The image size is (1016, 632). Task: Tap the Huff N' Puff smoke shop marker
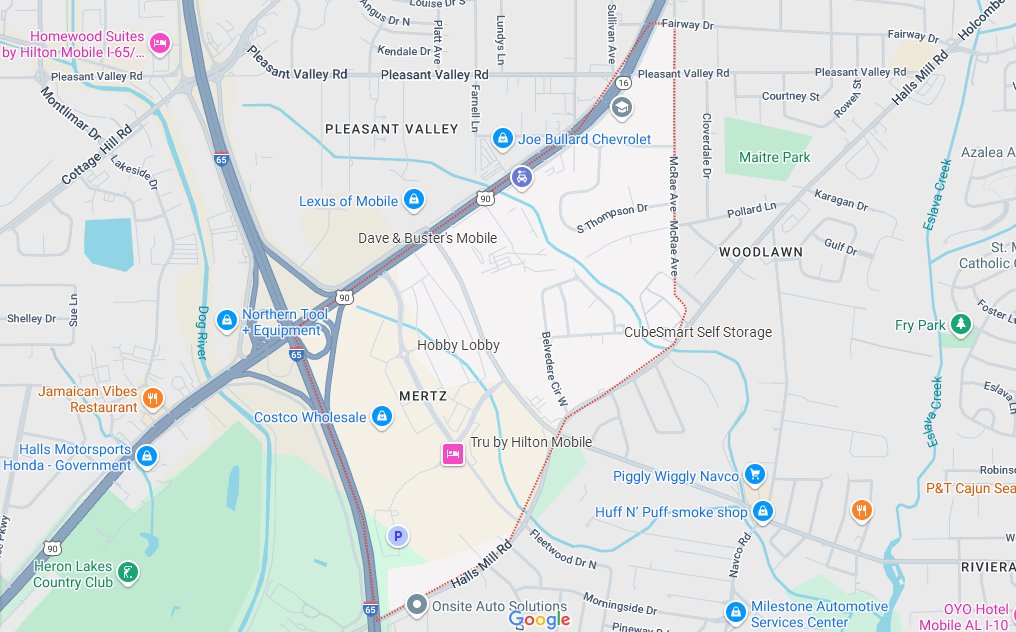pos(763,511)
